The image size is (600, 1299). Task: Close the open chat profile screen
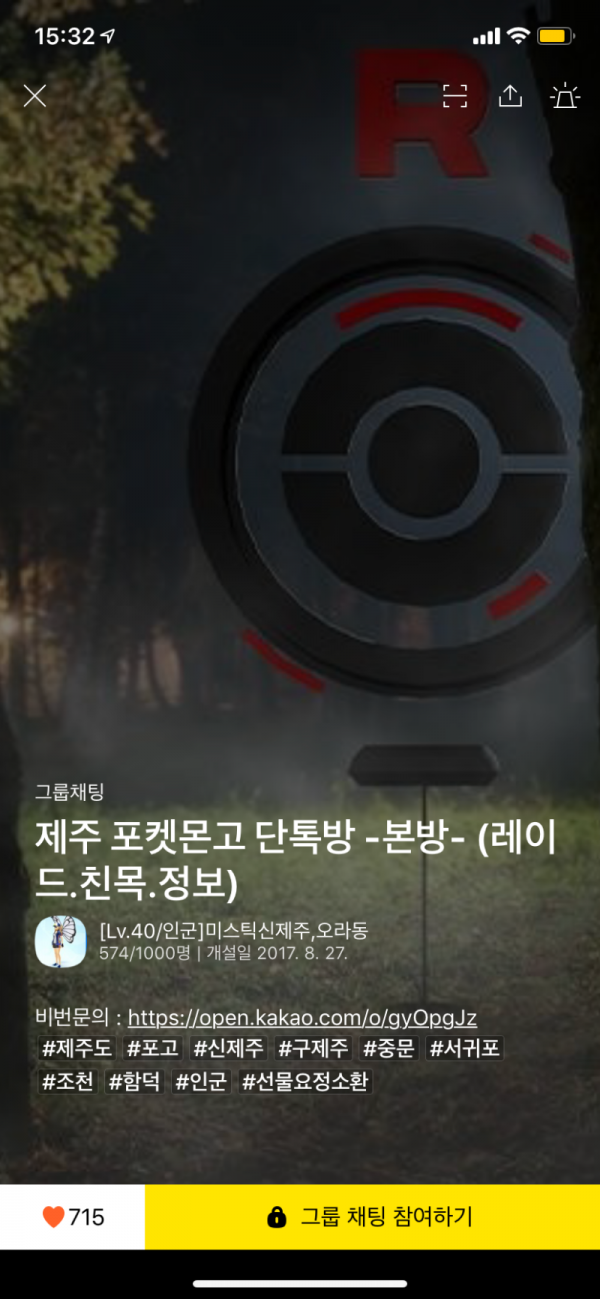point(35,96)
